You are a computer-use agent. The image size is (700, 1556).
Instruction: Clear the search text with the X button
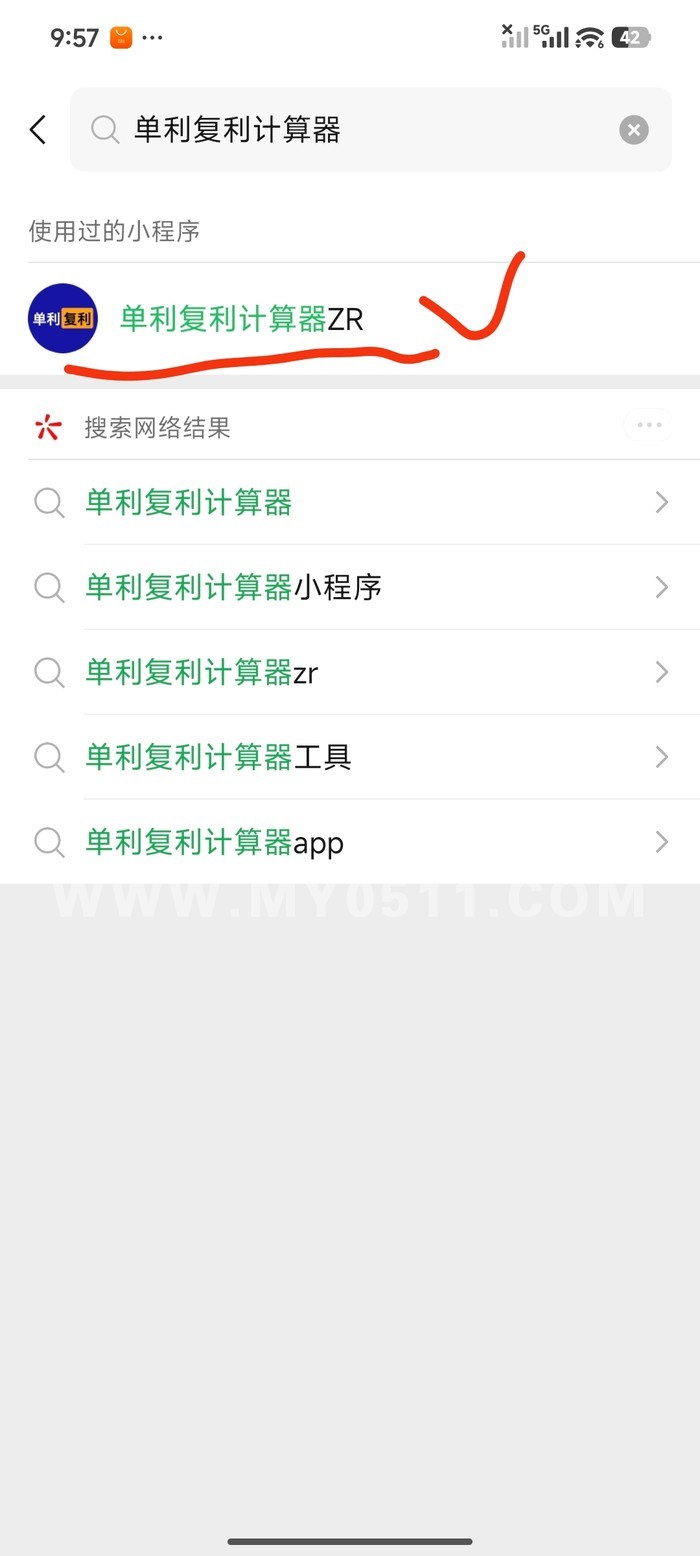pyautogui.click(x=633, y=130)
